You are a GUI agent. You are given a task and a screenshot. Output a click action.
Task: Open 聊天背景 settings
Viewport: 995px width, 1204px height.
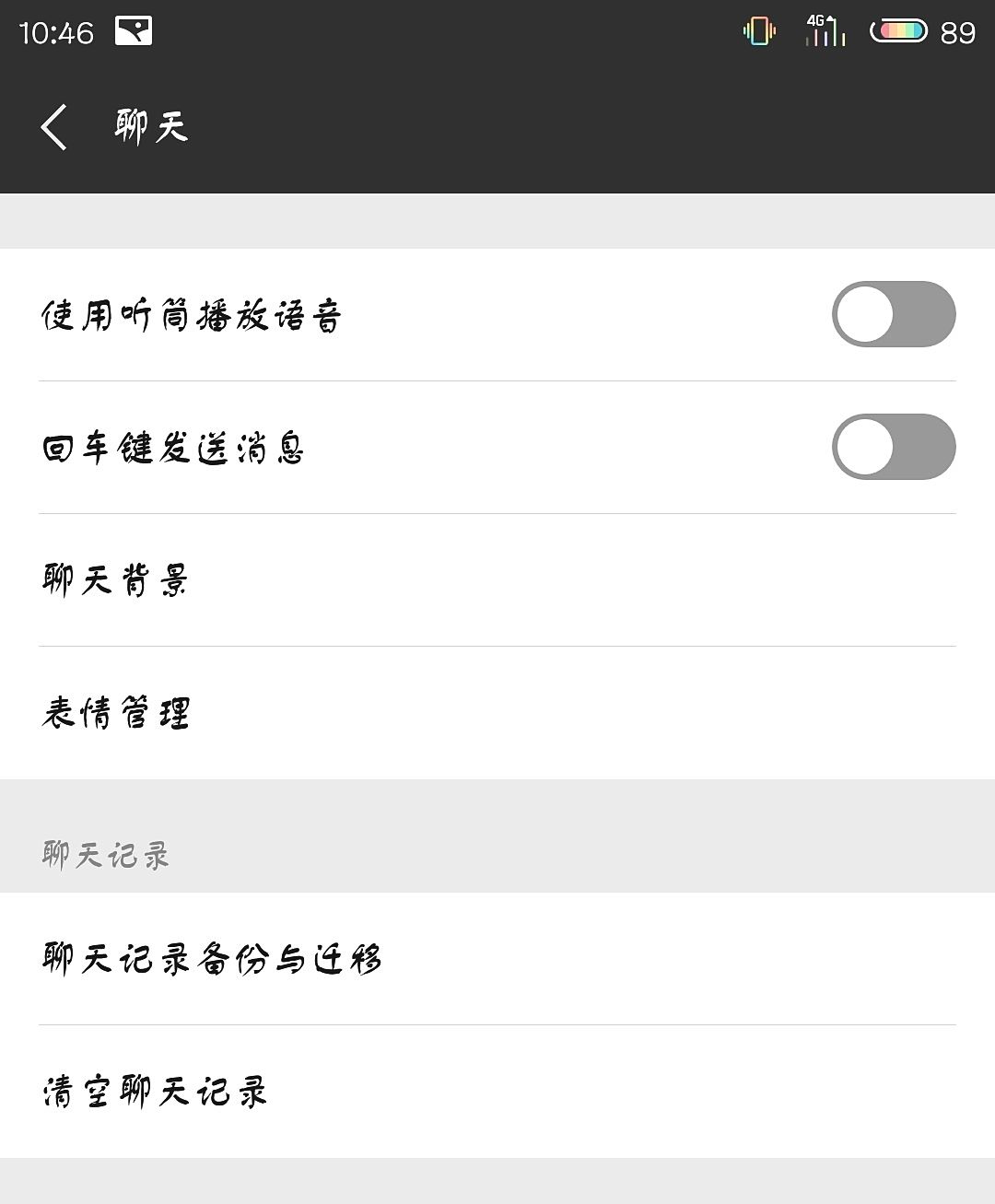click(x=497, y=580)
